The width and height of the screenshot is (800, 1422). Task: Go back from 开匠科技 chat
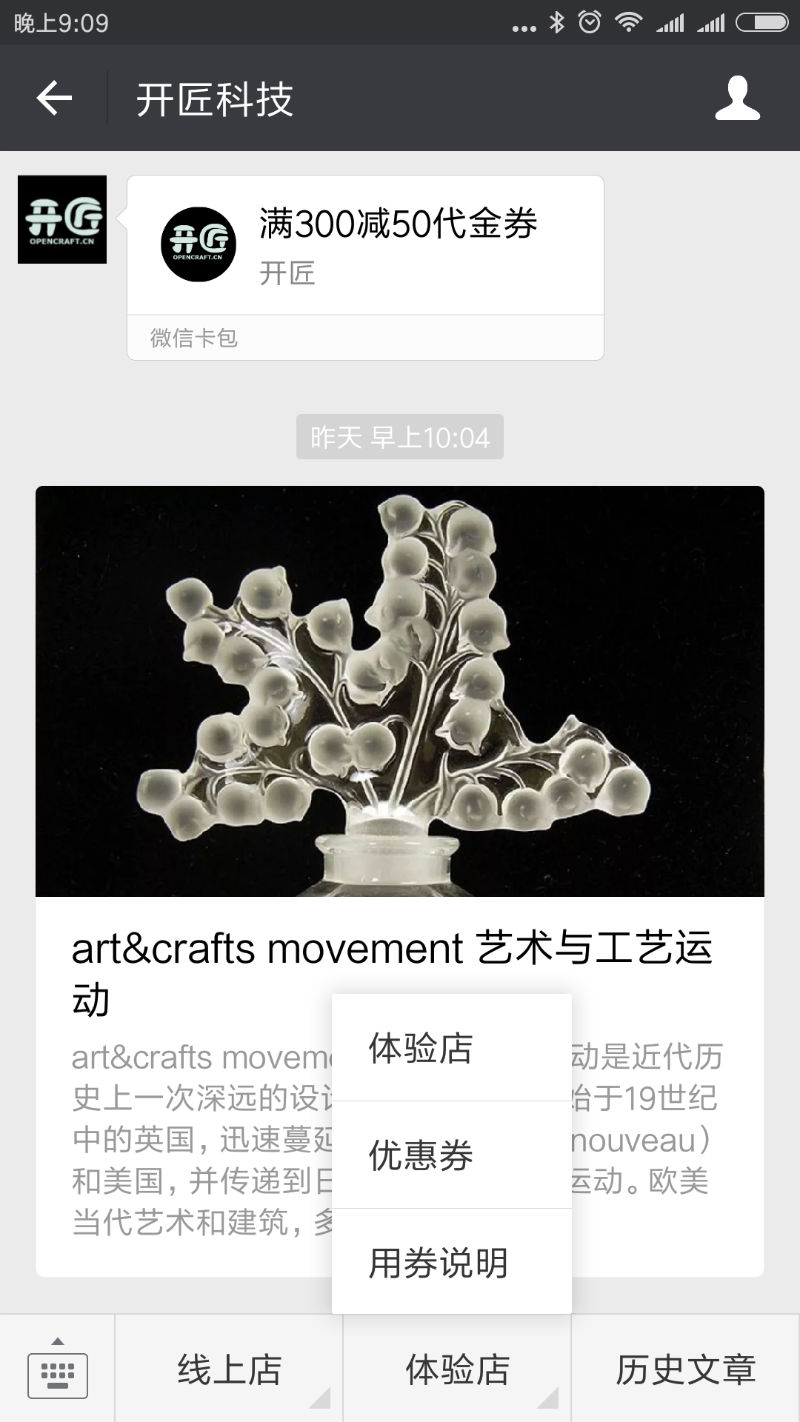54,98
